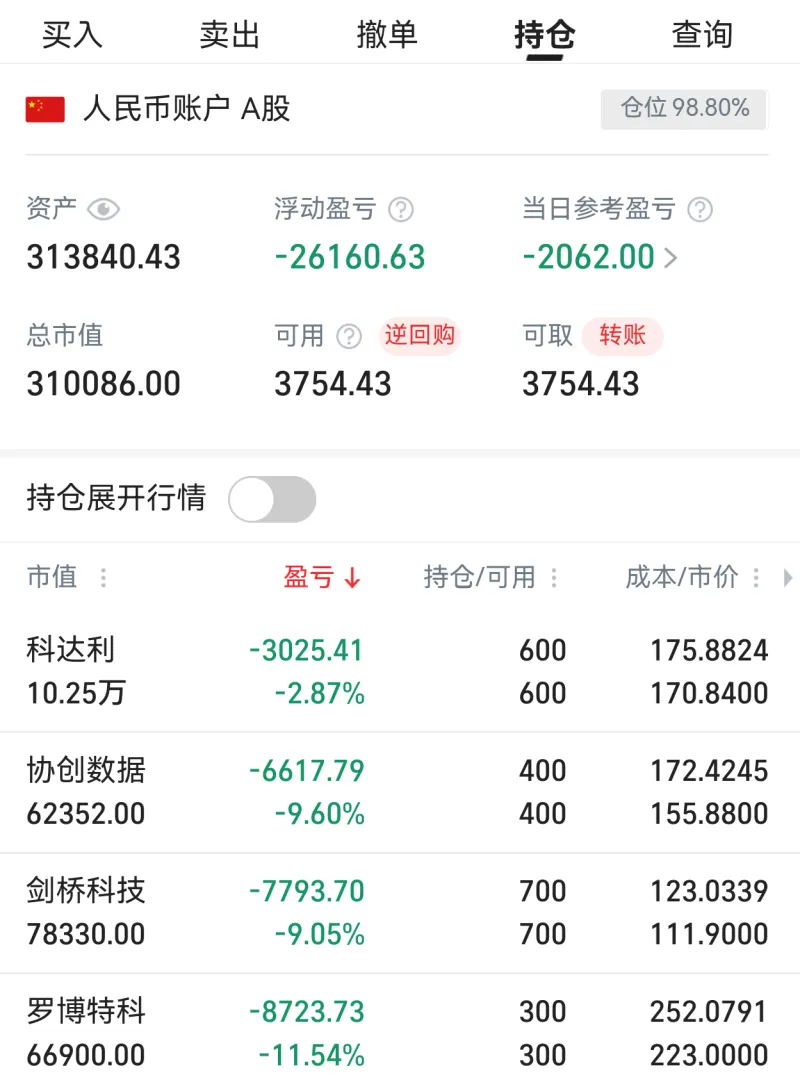Show help for 当日参考盈亏
800x1082 pixels.
click(701, 210)
